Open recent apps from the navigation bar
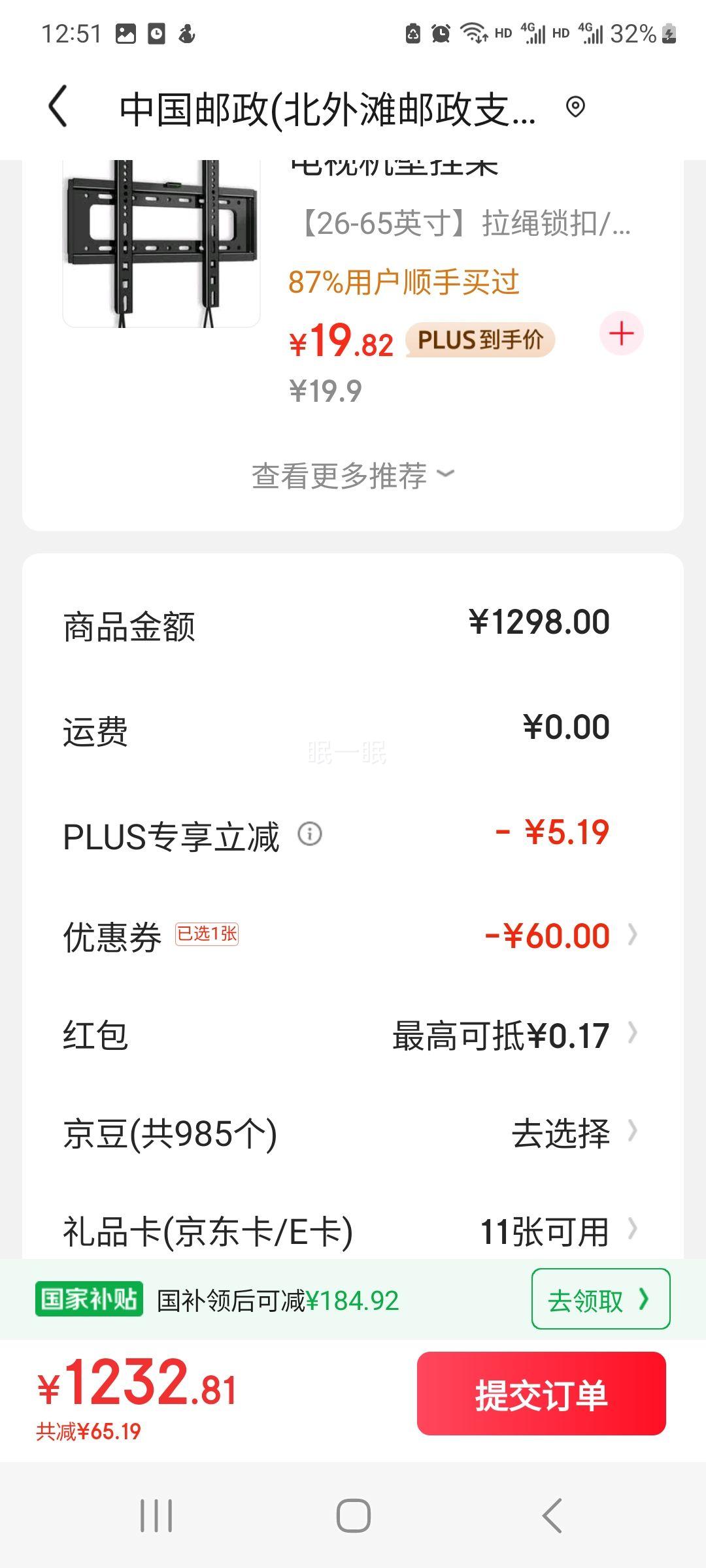706x1568 pixels. coord(156,1516)
